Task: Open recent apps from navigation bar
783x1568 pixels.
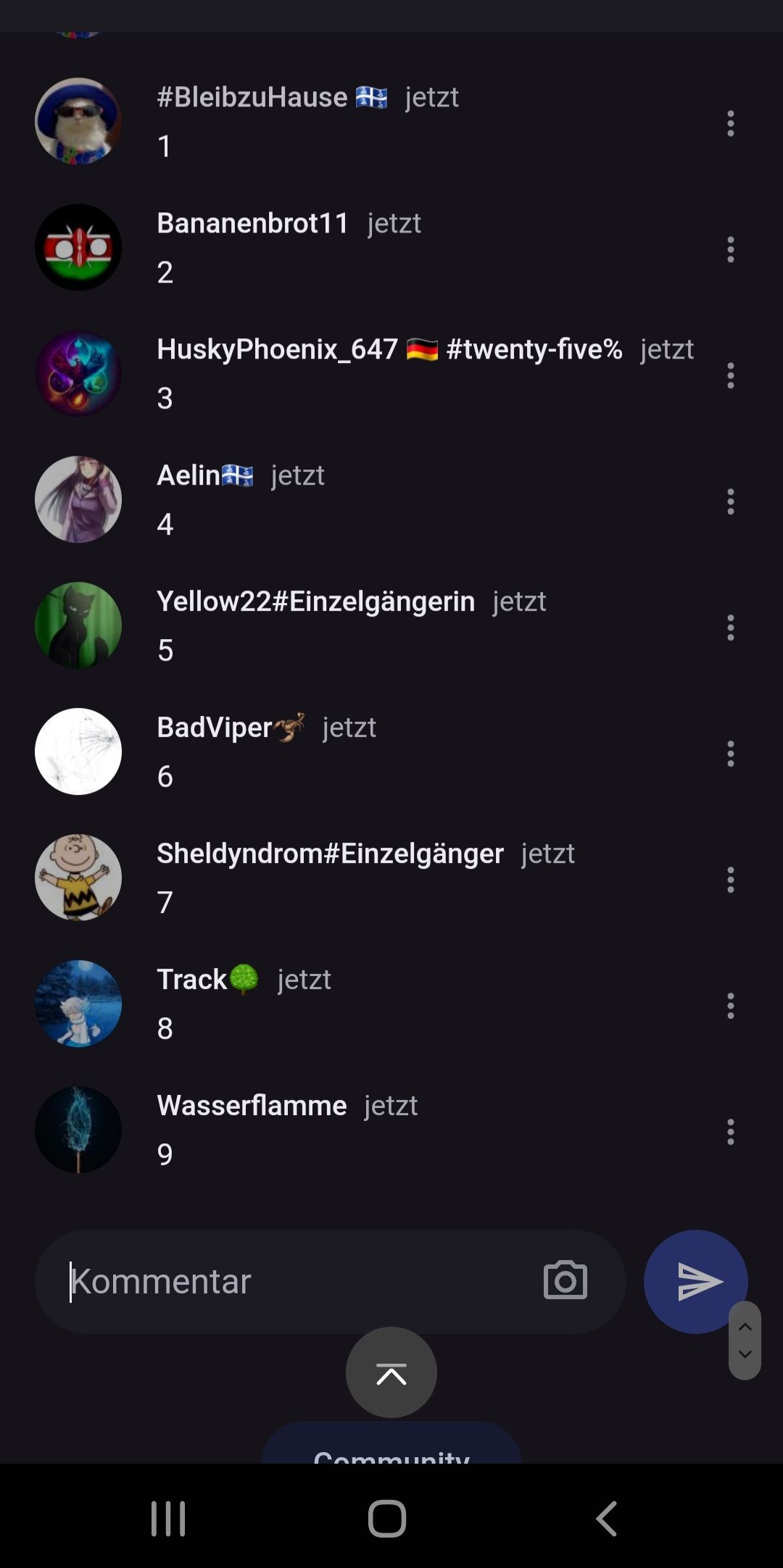Action: tap(168, 1518)
